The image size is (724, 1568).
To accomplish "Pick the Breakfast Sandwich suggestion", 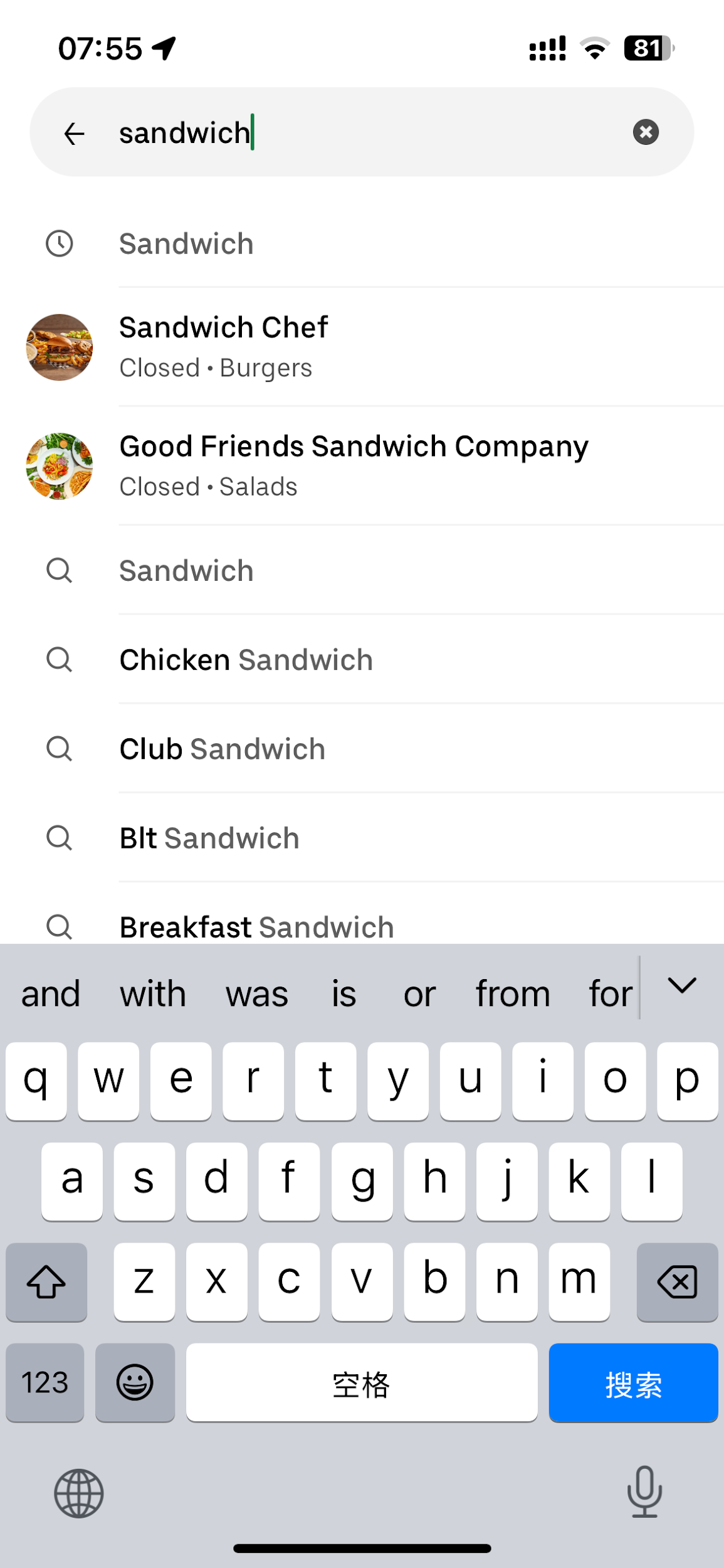I will point(256,926).
